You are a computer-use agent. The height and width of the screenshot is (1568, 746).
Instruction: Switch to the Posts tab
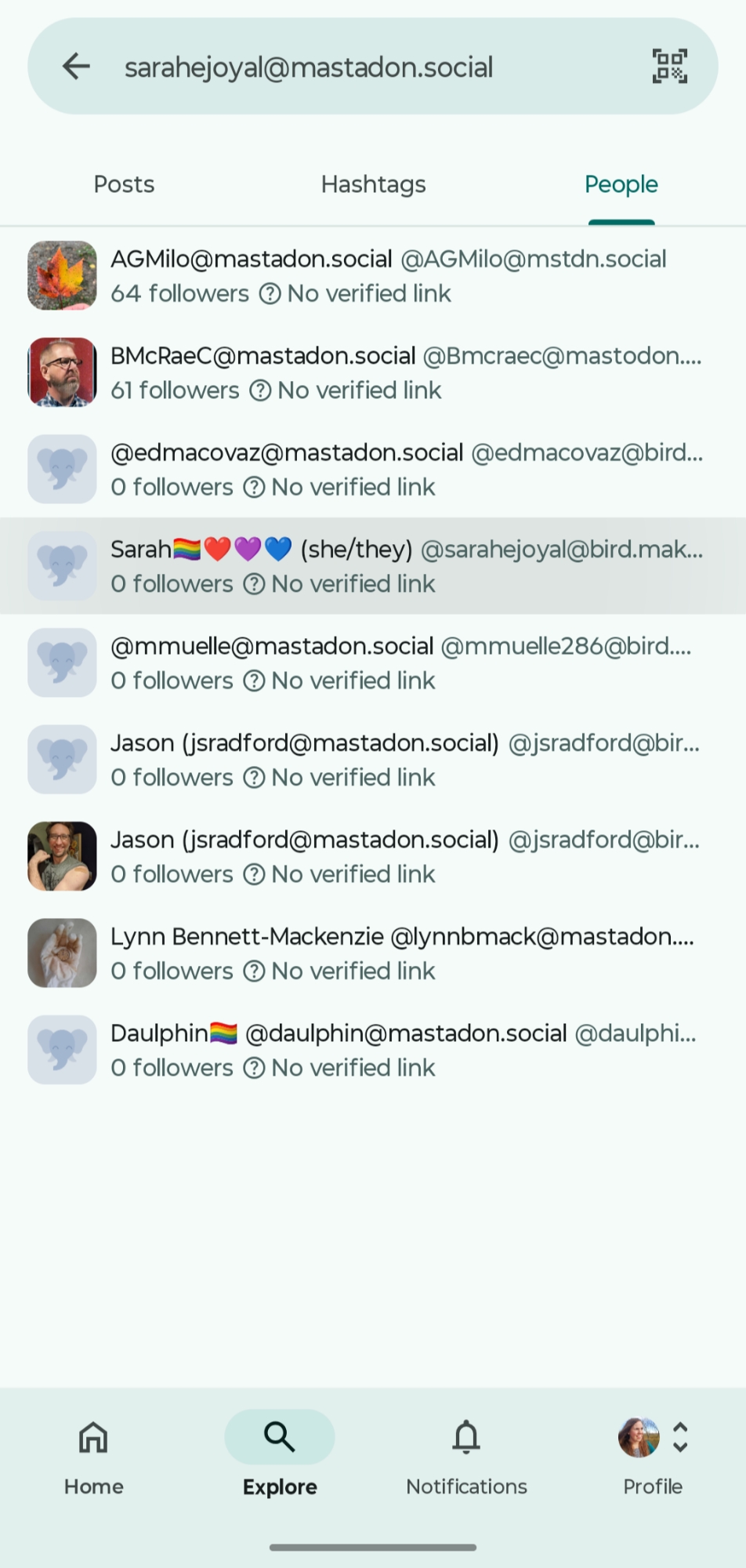point(124,184)
